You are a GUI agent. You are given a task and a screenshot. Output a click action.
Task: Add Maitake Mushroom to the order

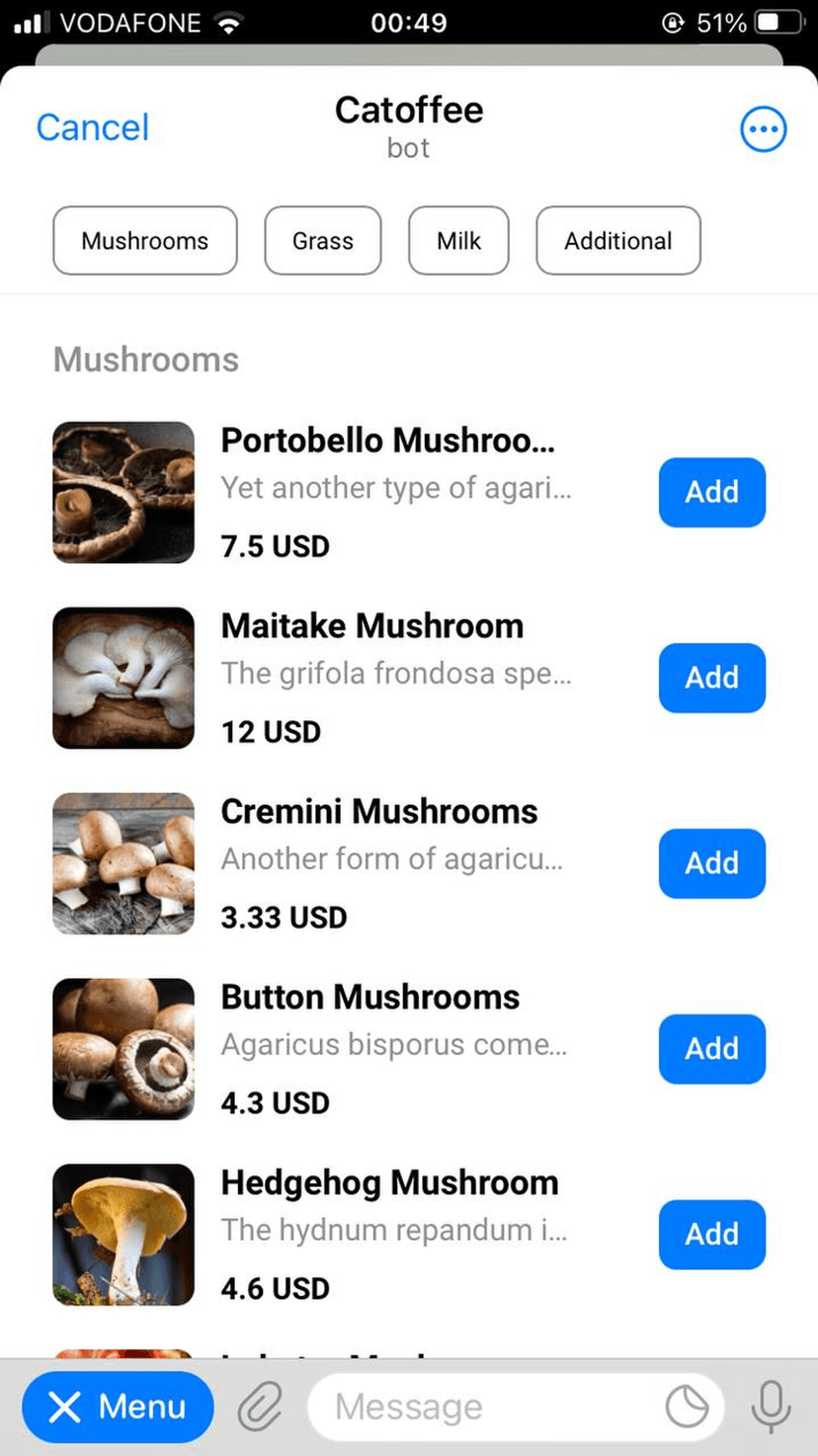pyautogui.click(x=711, y=678)
